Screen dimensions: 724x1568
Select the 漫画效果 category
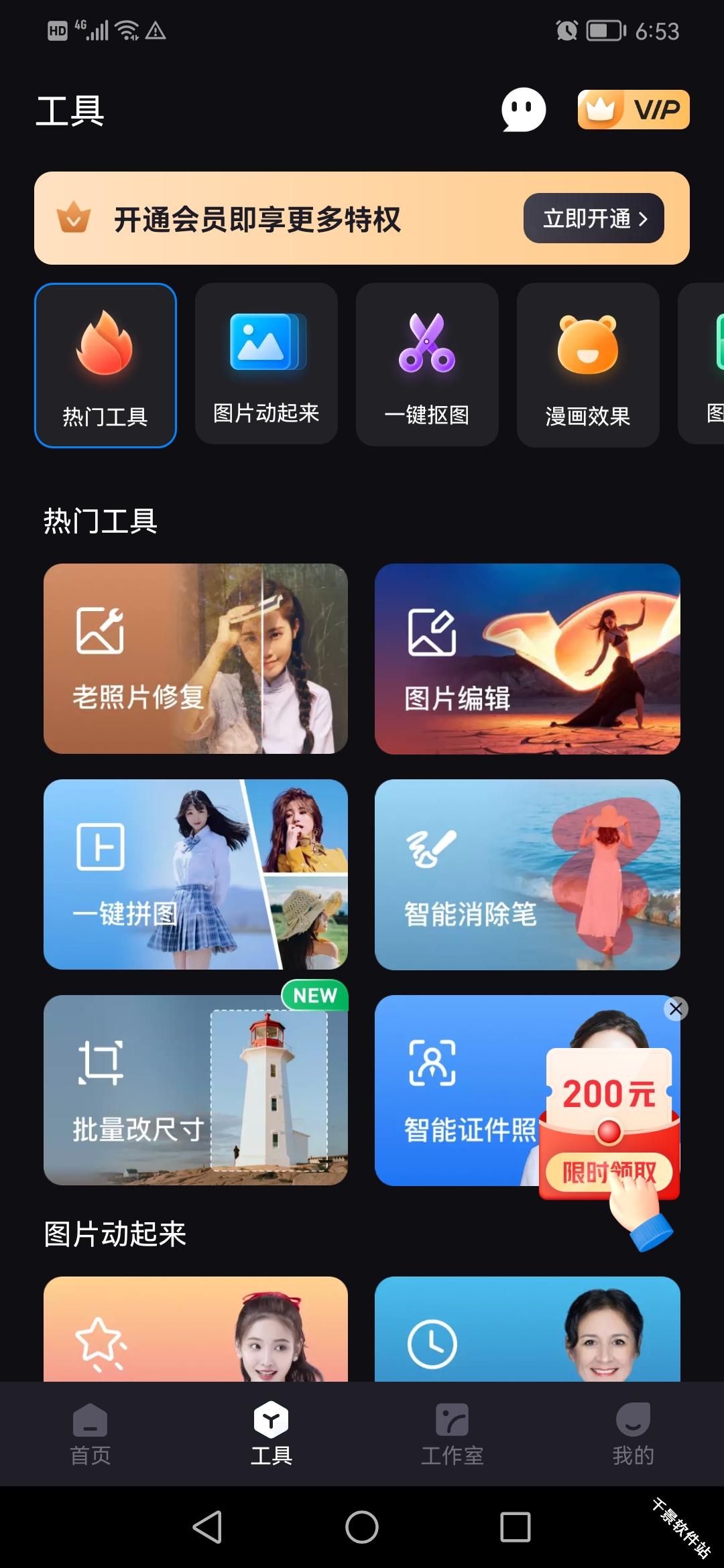pos(588,365)
